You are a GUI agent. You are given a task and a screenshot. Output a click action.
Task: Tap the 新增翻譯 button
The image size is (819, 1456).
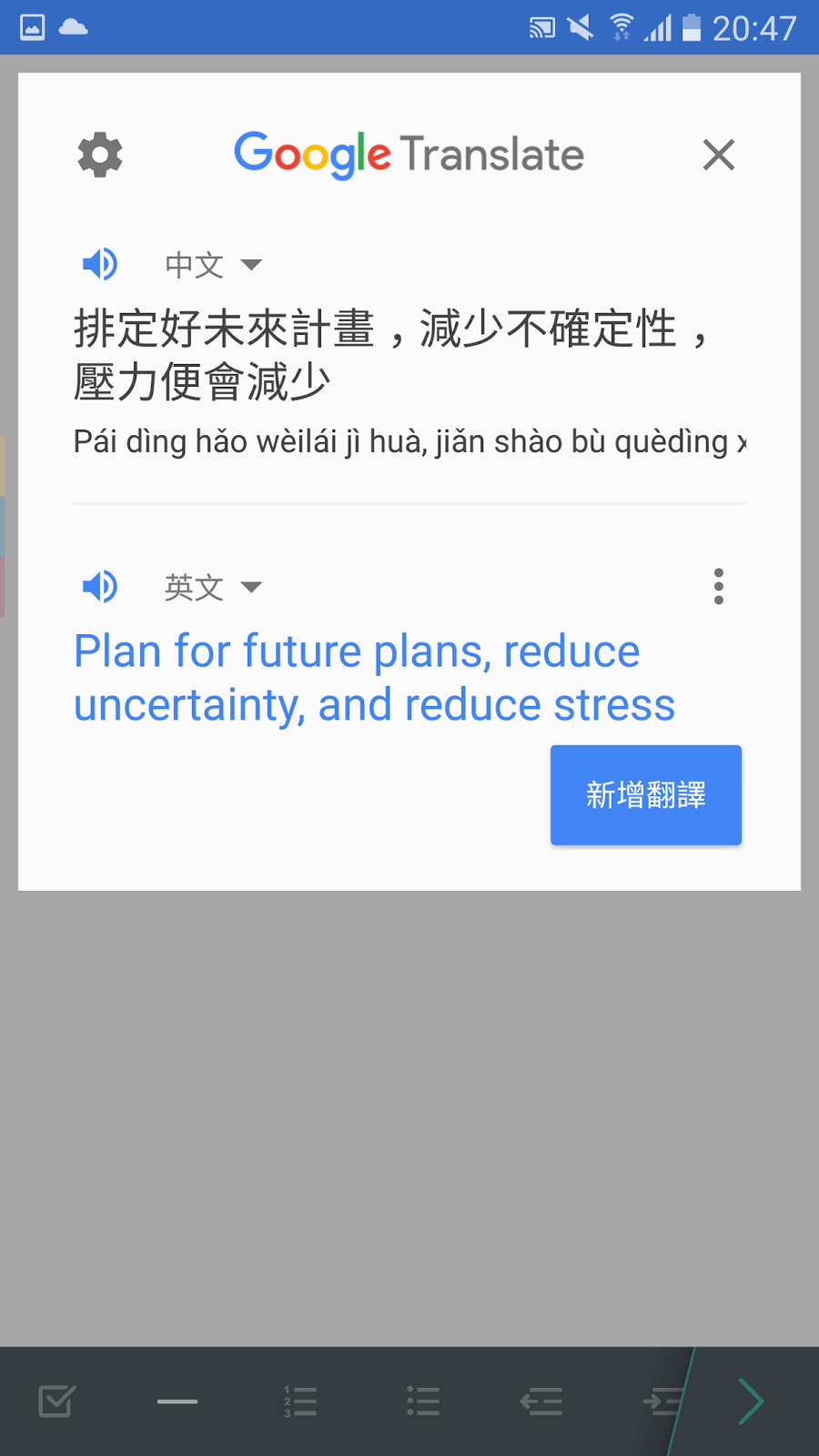[x=646, y=795]
